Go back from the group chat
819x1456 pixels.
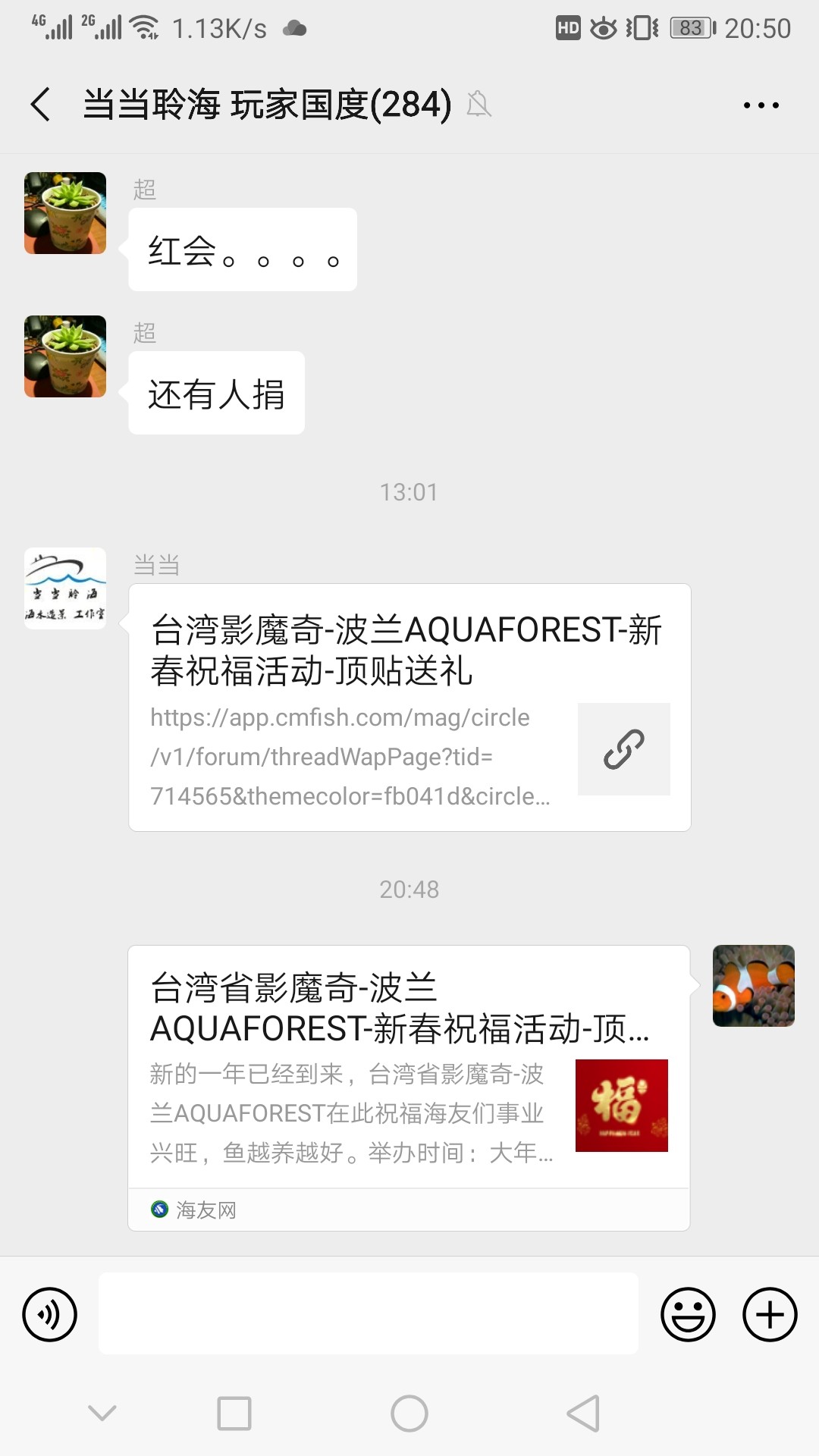click(x=41, y=105)
